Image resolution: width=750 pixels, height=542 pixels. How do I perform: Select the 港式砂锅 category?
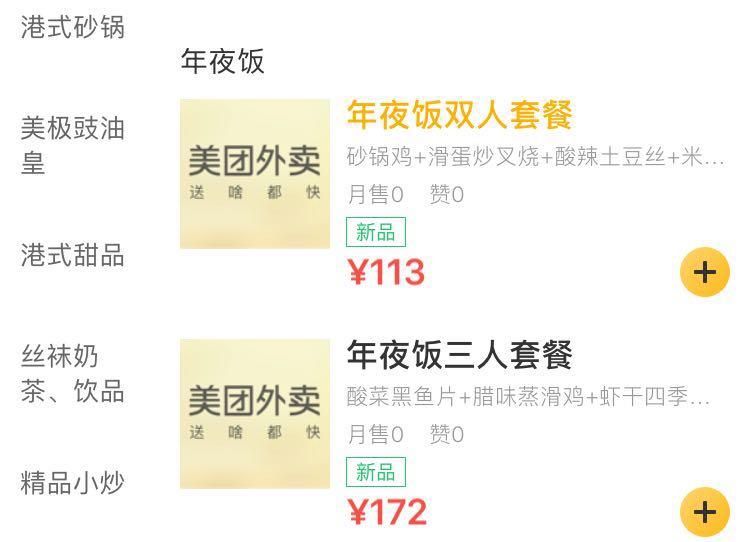coord(73,27)
